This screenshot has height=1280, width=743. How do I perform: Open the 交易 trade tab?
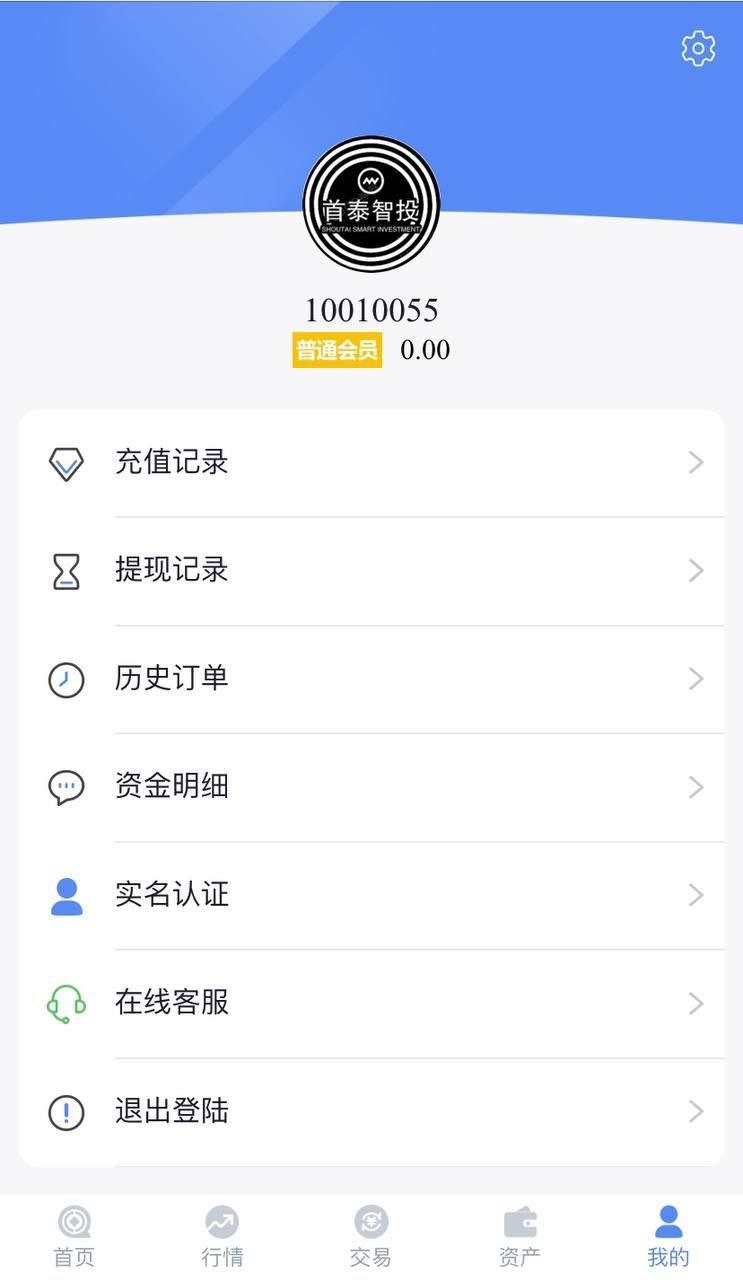371,1236
